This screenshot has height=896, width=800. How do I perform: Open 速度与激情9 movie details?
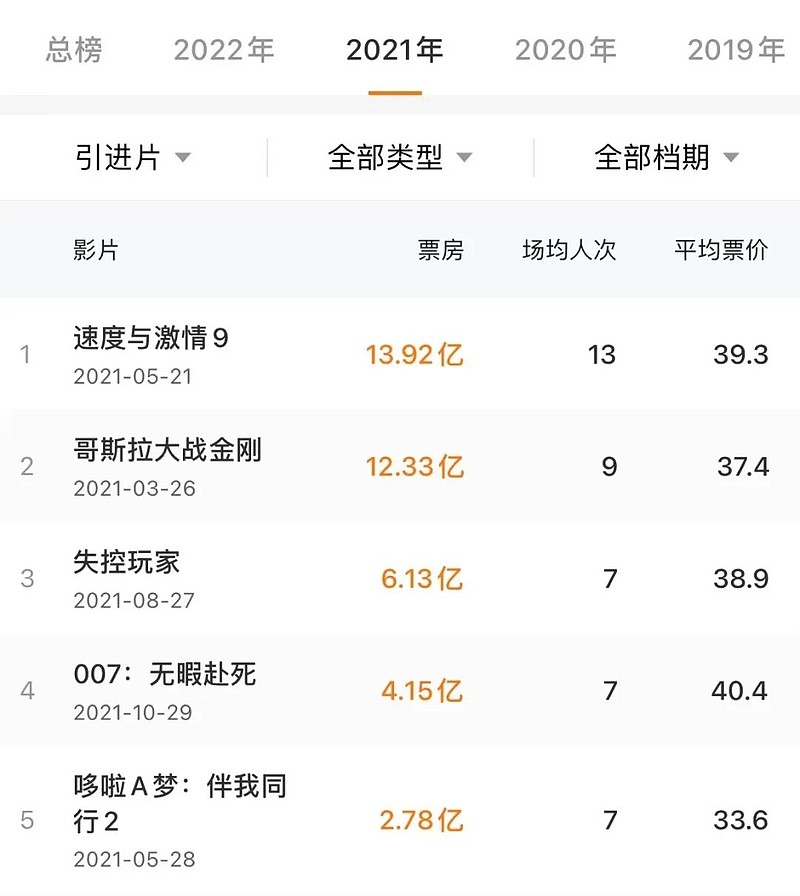(x=151, y=339)
